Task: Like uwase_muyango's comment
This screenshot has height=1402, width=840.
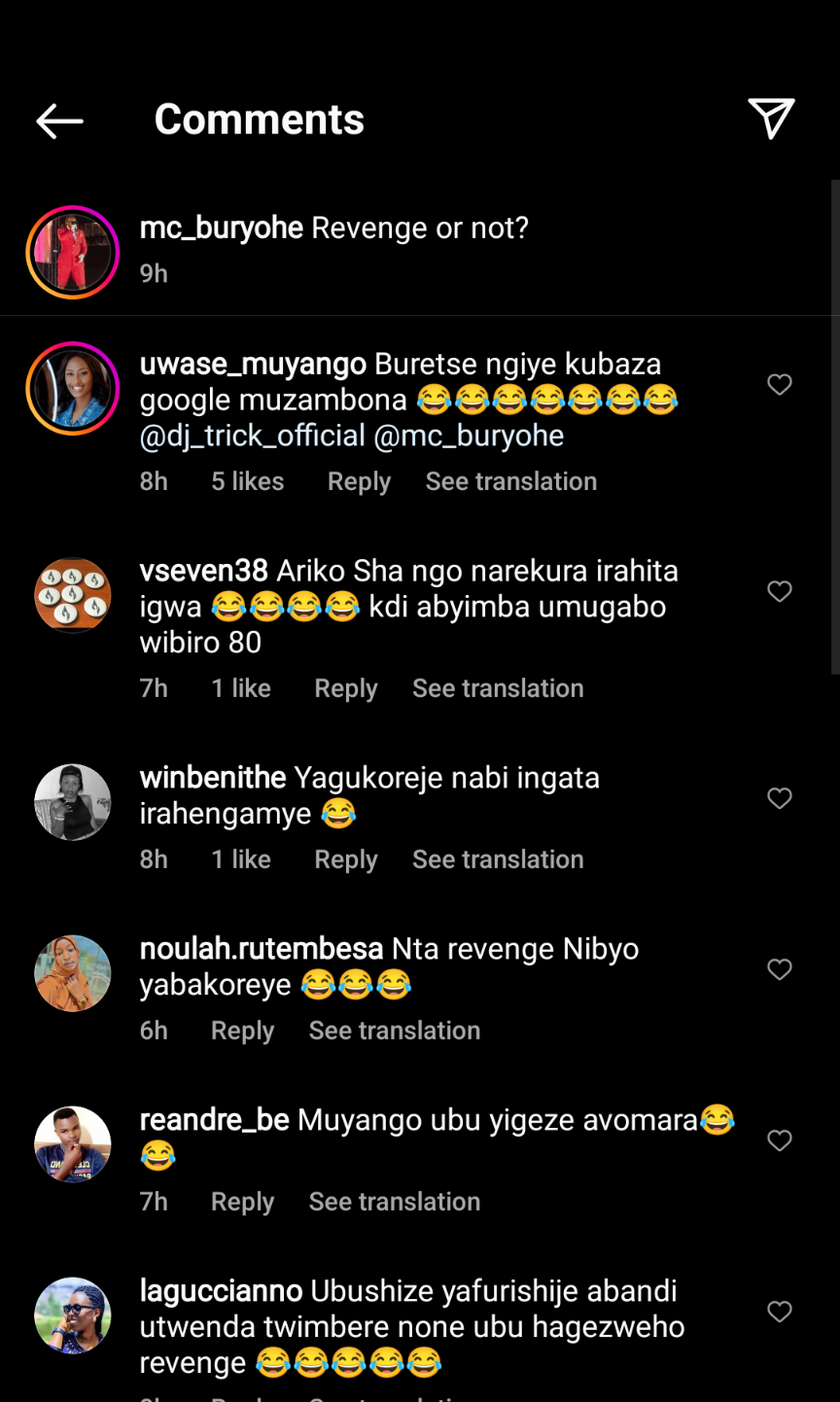Action: (x=780, y=385)
